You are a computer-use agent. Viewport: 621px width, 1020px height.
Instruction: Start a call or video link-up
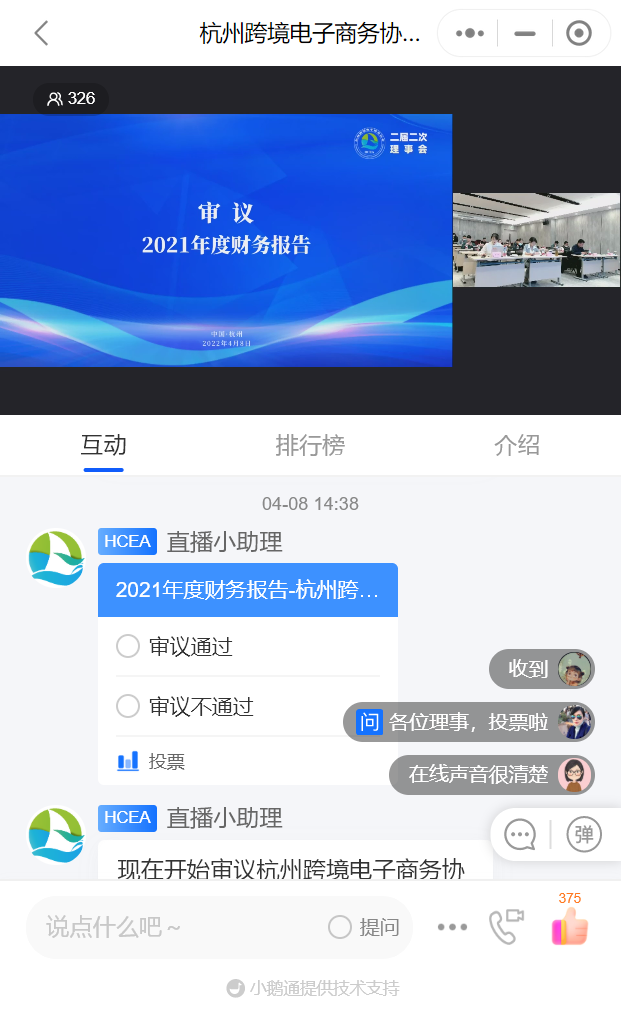coord(507,927)
